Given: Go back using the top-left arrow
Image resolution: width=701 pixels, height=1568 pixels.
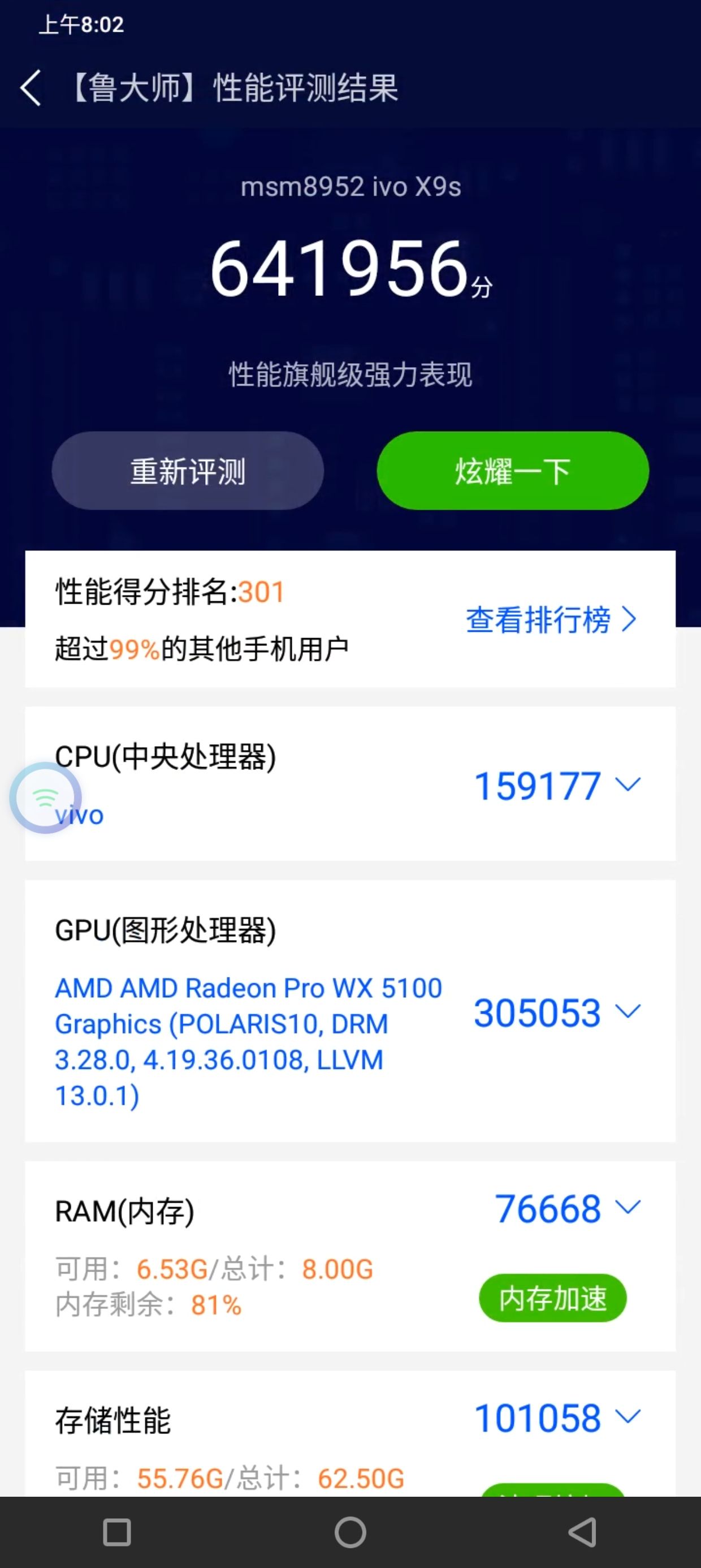Looking at the screenshot, I should [x=31, y=88].
